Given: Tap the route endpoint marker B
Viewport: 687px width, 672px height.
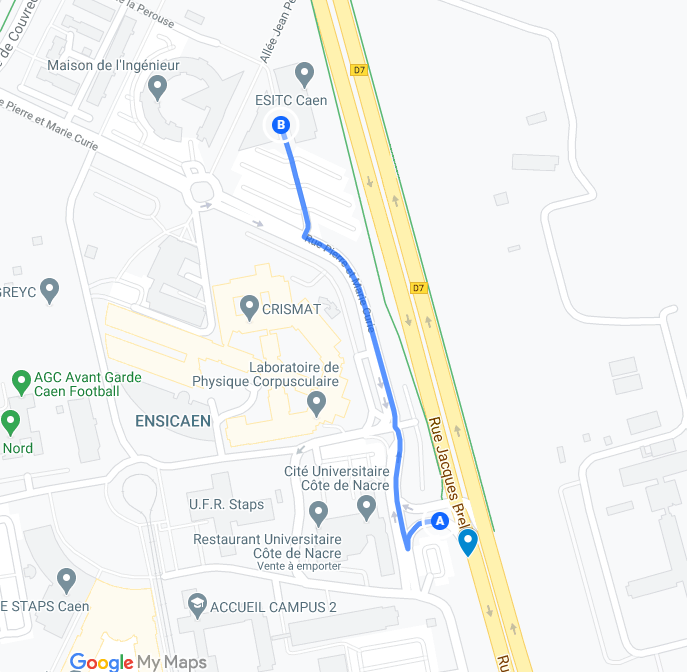Looking at the screenshot, I should (x=281, y=125).
